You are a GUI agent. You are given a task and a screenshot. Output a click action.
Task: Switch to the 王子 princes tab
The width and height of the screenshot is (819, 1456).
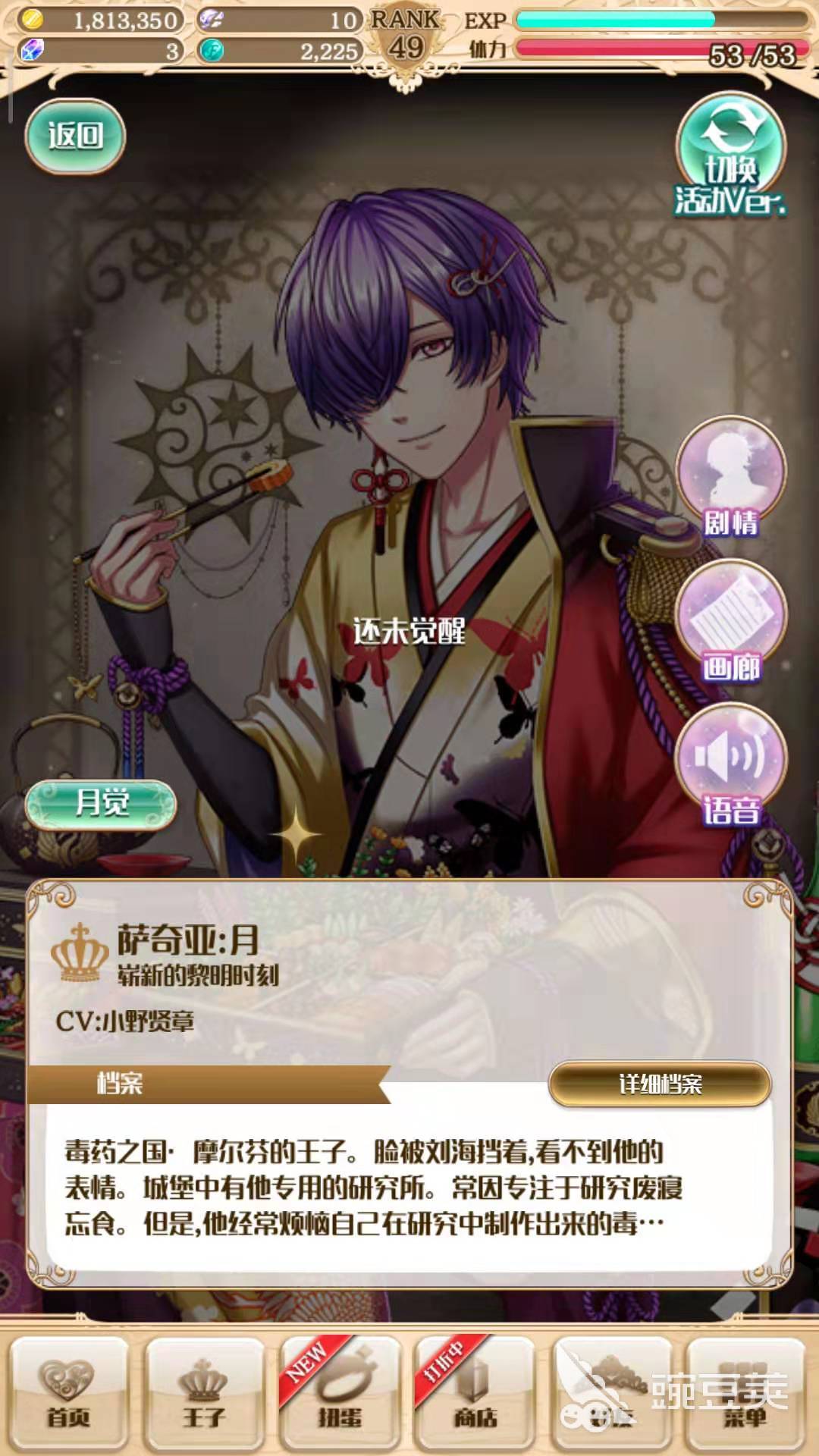(x=204, y=1394)
